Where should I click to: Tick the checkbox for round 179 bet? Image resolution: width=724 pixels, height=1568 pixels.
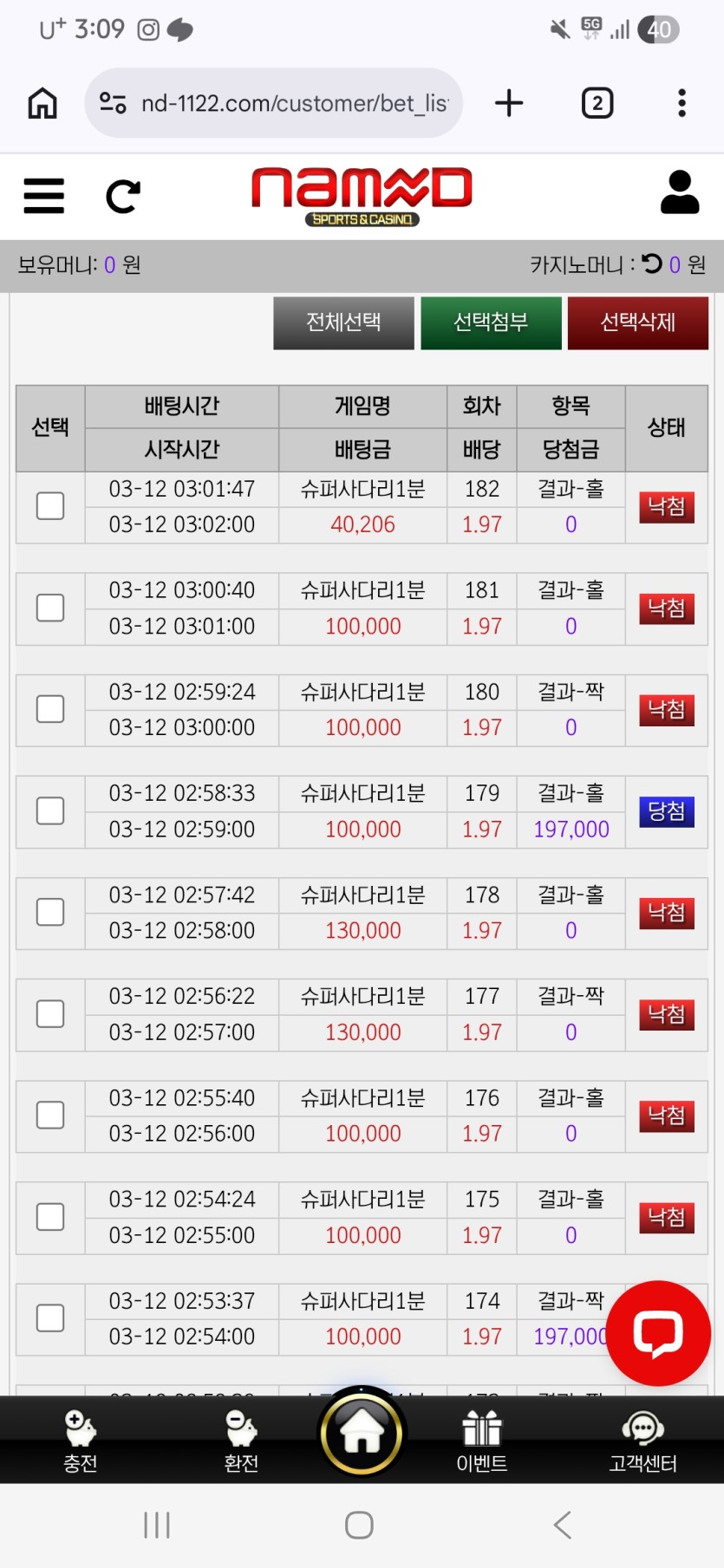click(x=50, y=811)
